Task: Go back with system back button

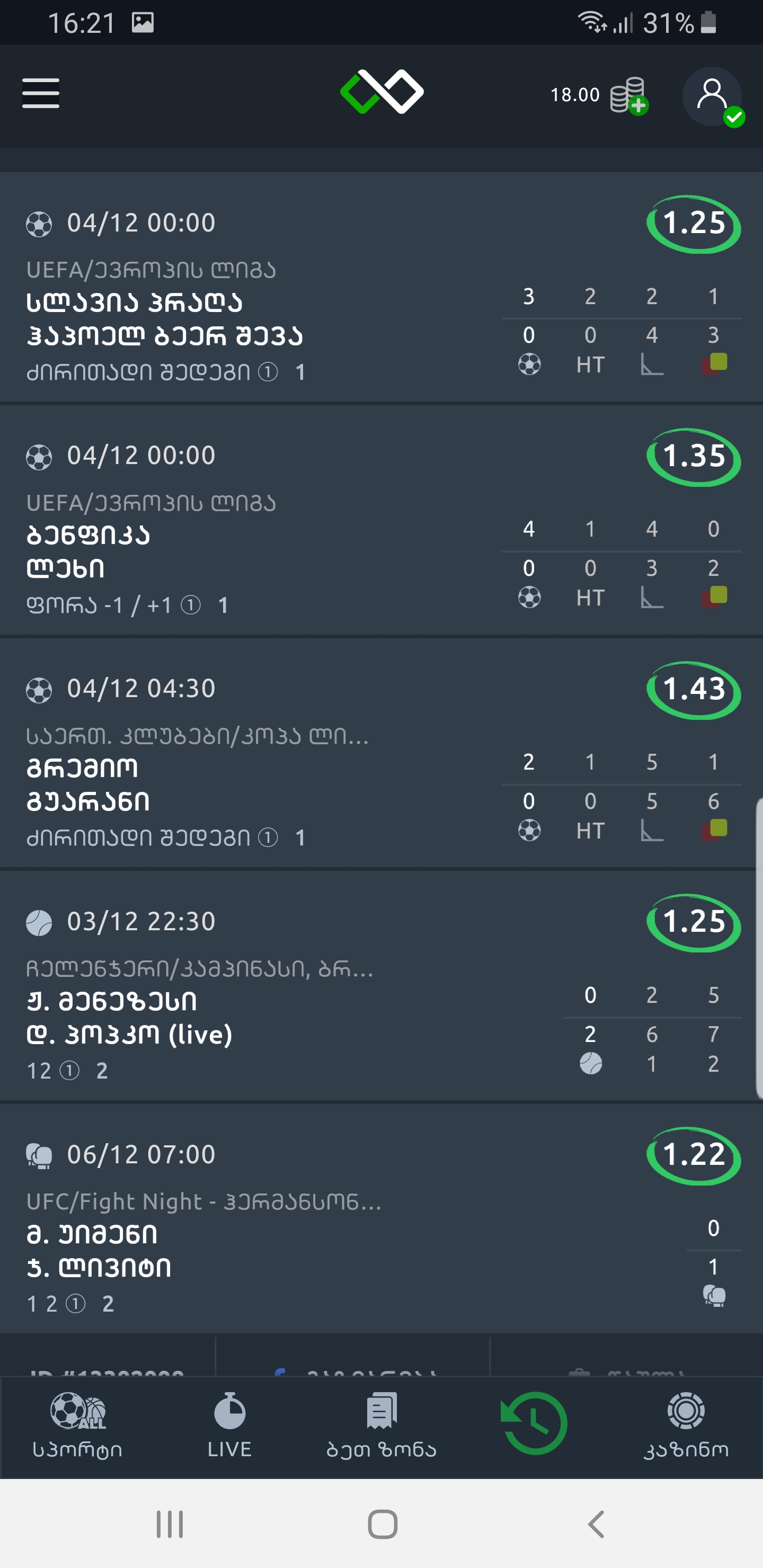Action: pos(596,1524)
